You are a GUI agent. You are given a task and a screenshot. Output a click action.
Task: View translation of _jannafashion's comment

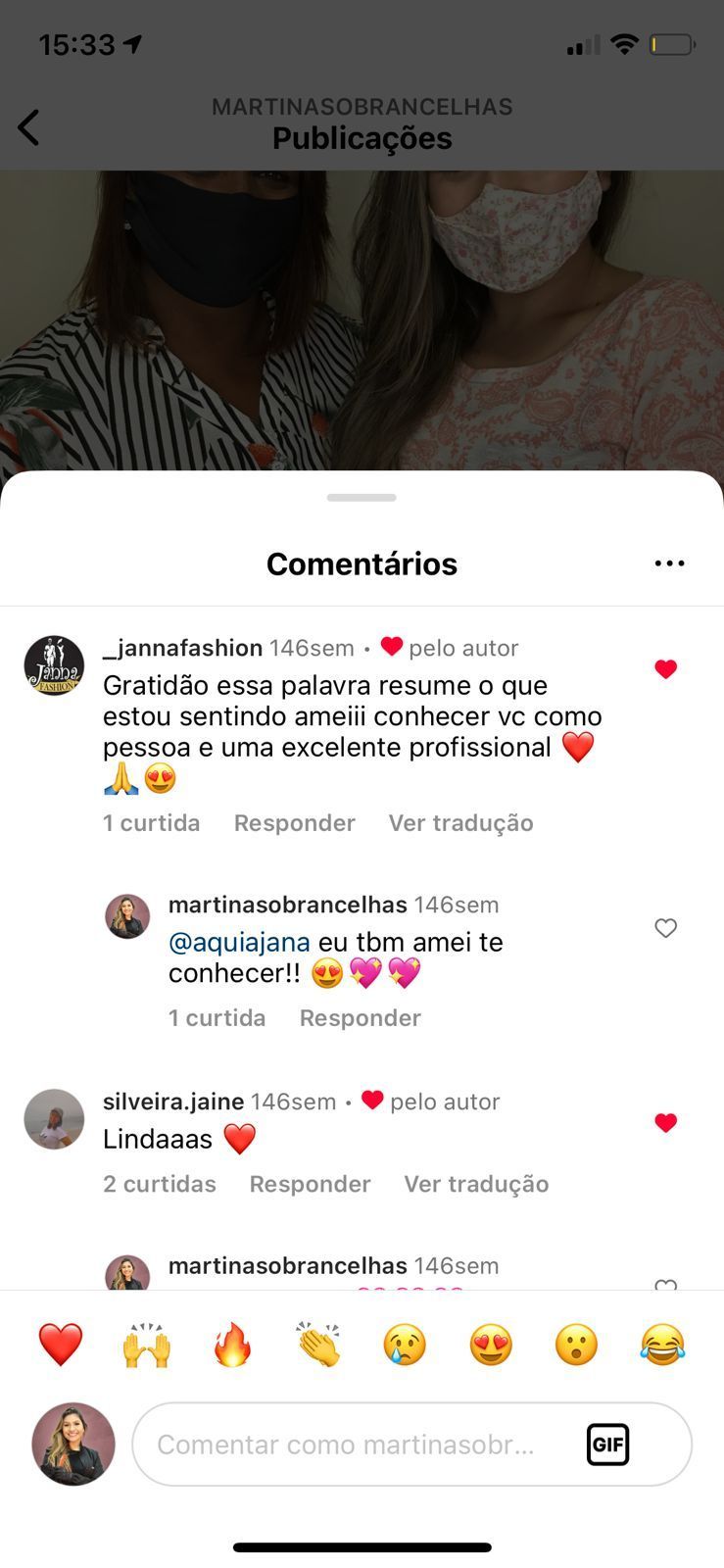[x=460, y=823]
